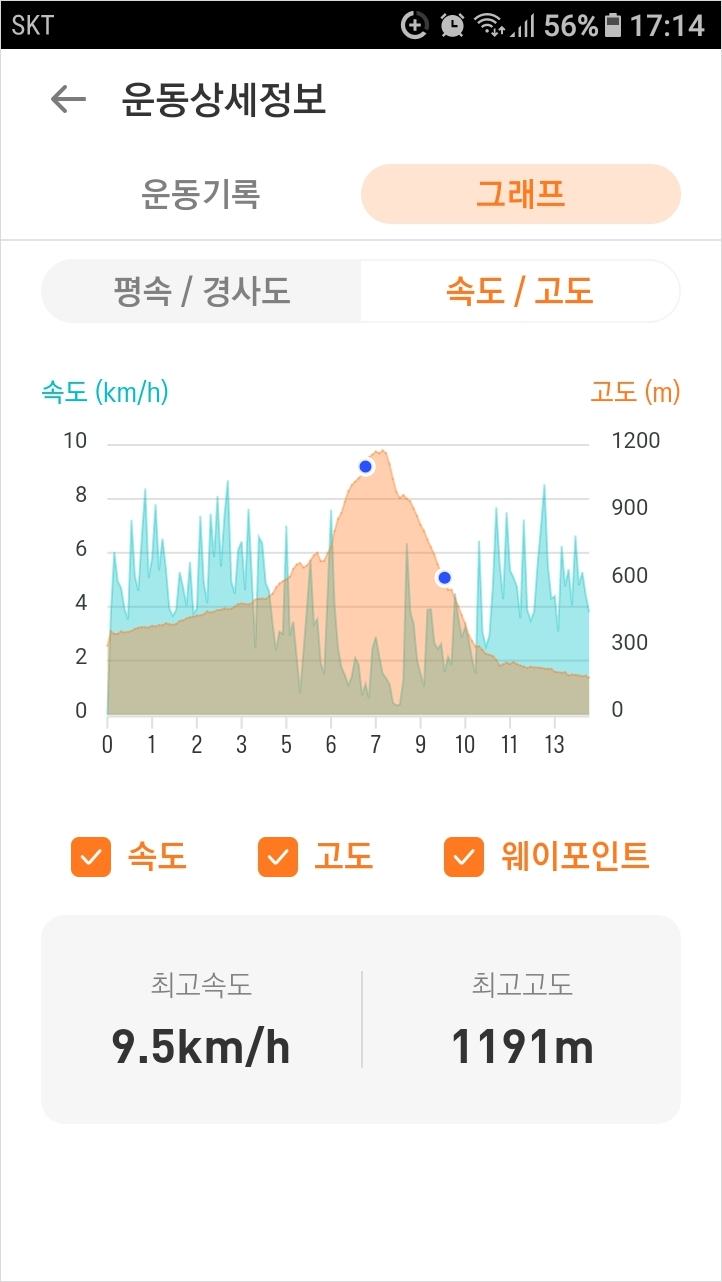Switch to the 운동기록 tab

point(200,194)
